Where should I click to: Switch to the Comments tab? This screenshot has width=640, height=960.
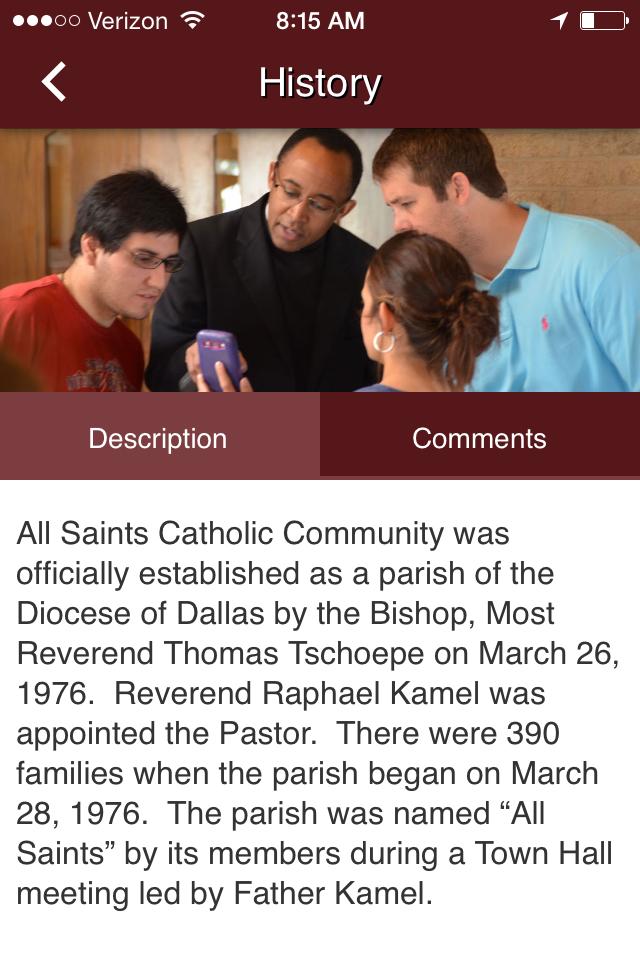479,438
